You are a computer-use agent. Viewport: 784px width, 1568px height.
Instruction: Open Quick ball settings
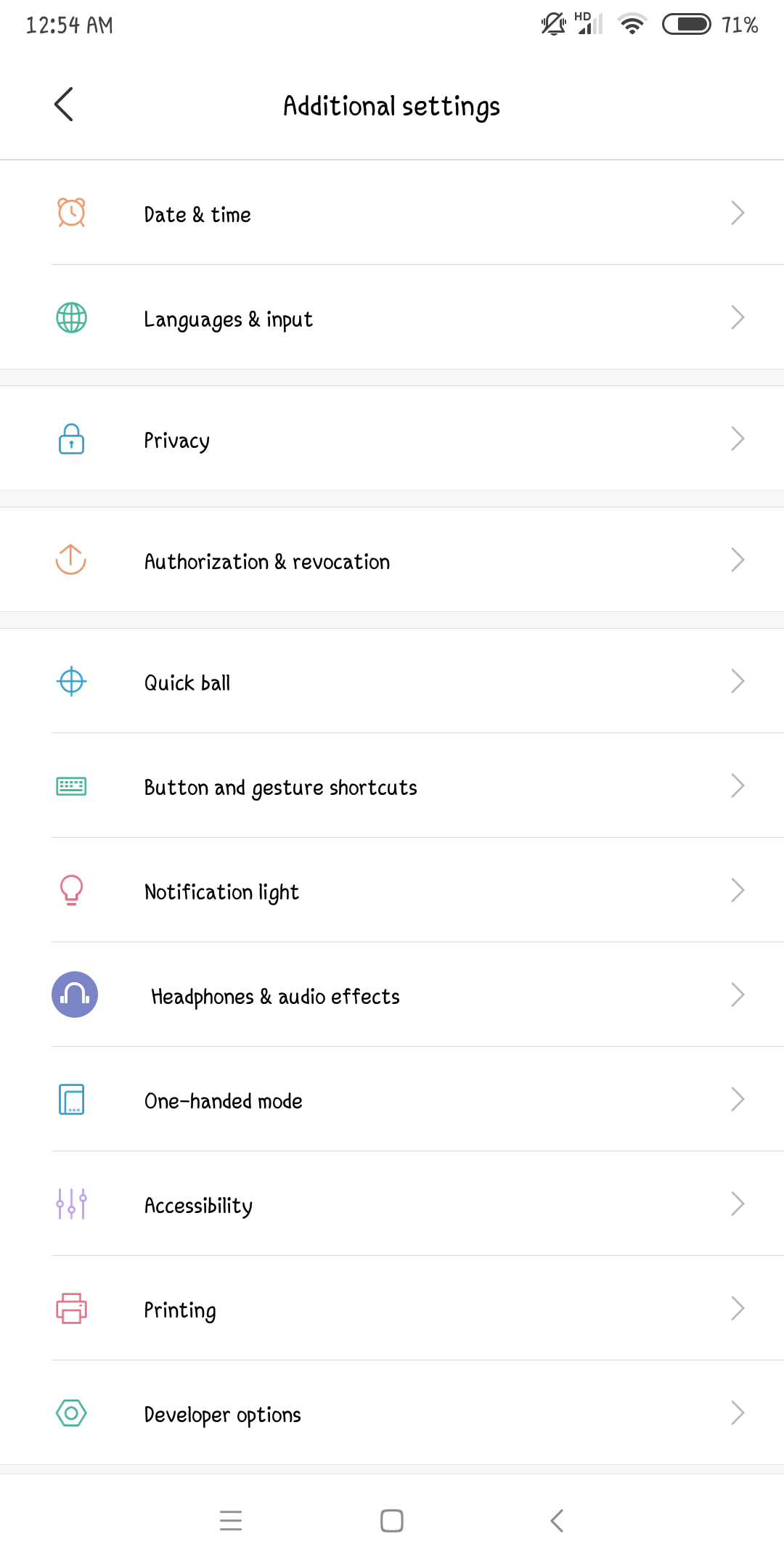tap(392, 681)
